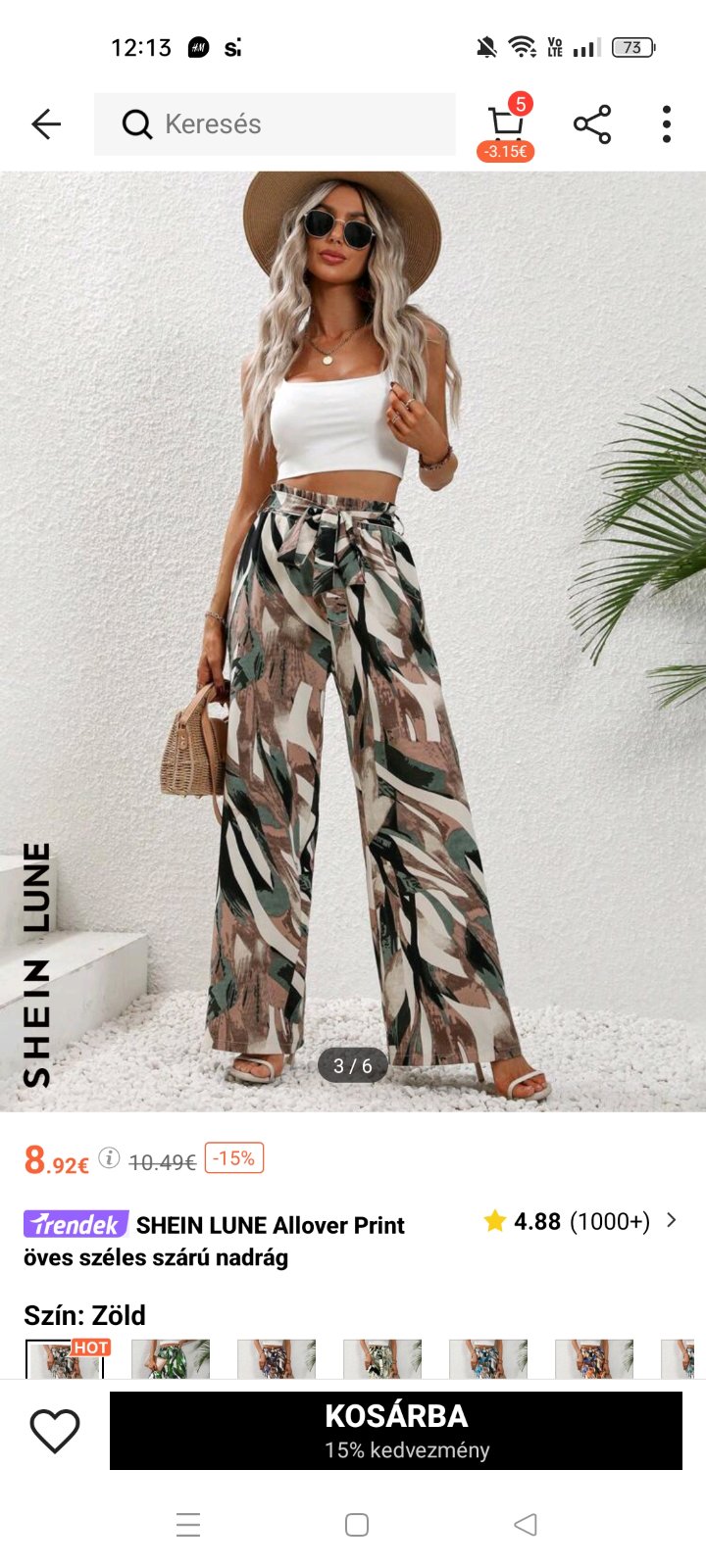Tap KOSÁRBA to add to cart

click(x=396, y=1431)
